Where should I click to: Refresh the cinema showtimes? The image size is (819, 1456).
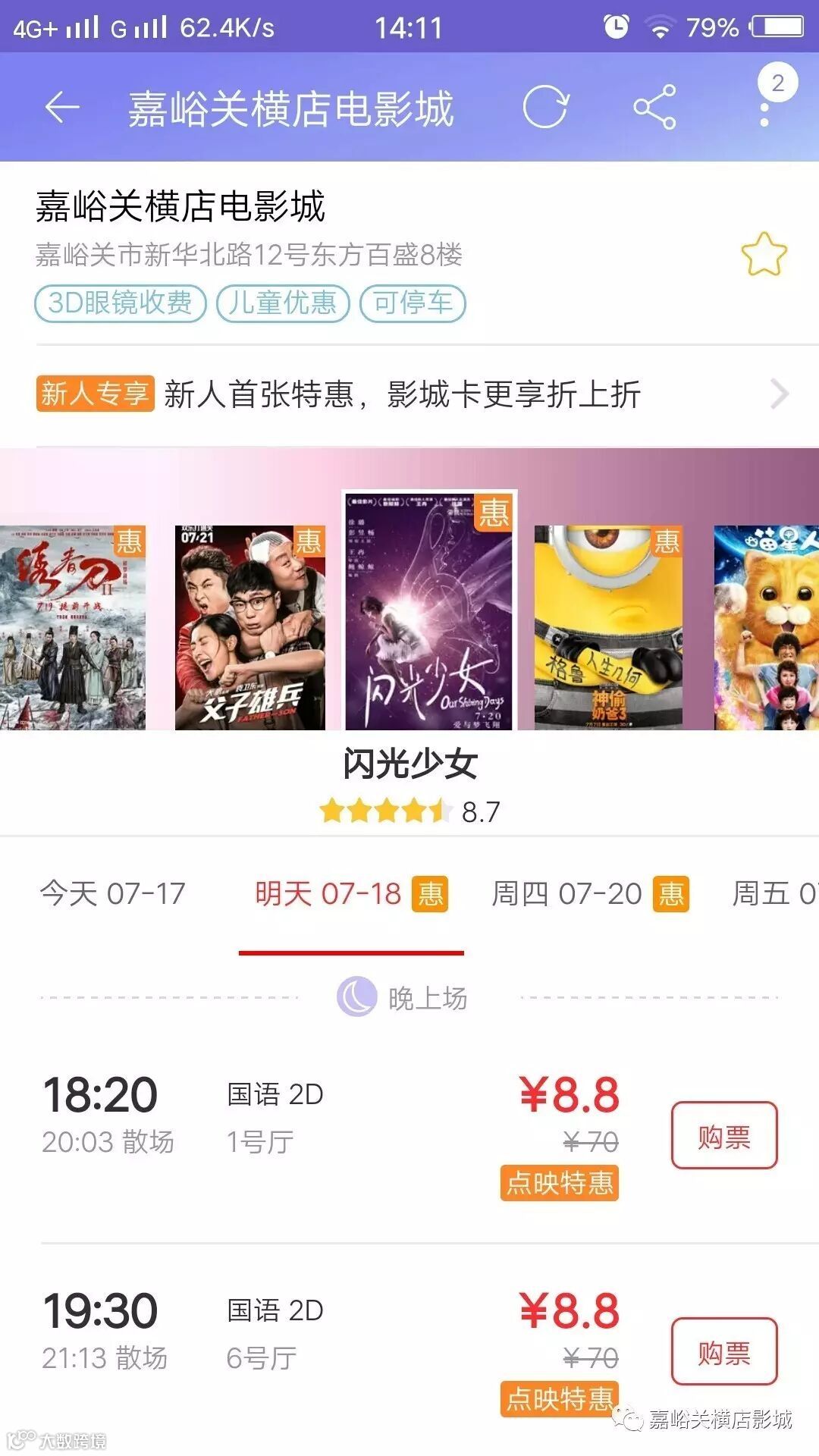pyautogui.click(x=545, y=108)
